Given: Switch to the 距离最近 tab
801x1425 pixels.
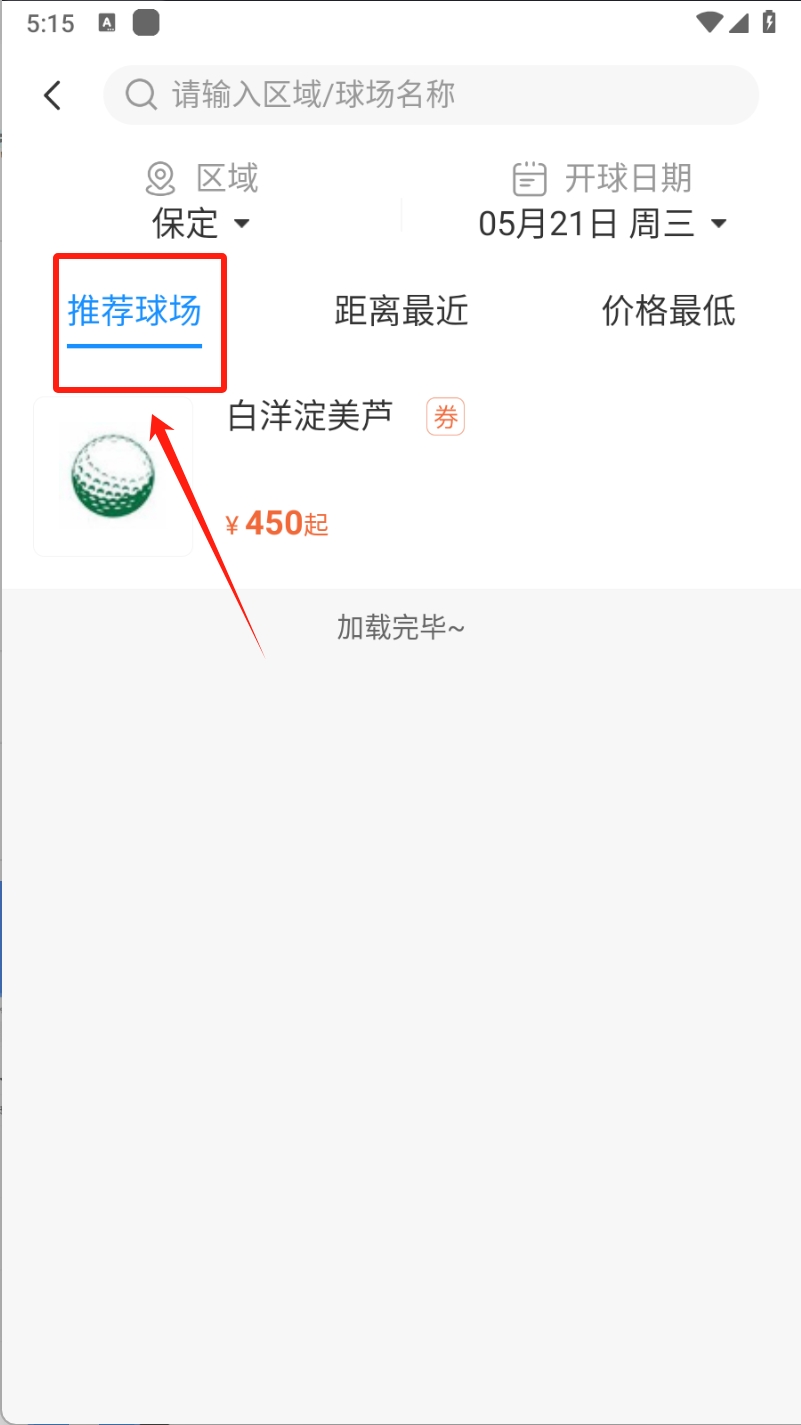Looking at the screenshot, I should [401, 312].
